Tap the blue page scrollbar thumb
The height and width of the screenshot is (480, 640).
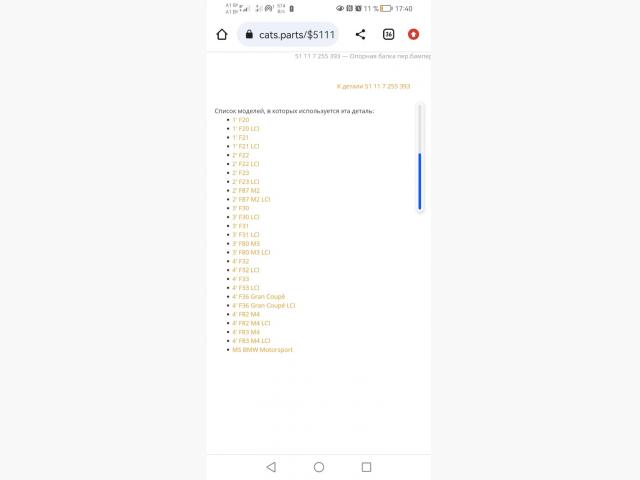420,180
